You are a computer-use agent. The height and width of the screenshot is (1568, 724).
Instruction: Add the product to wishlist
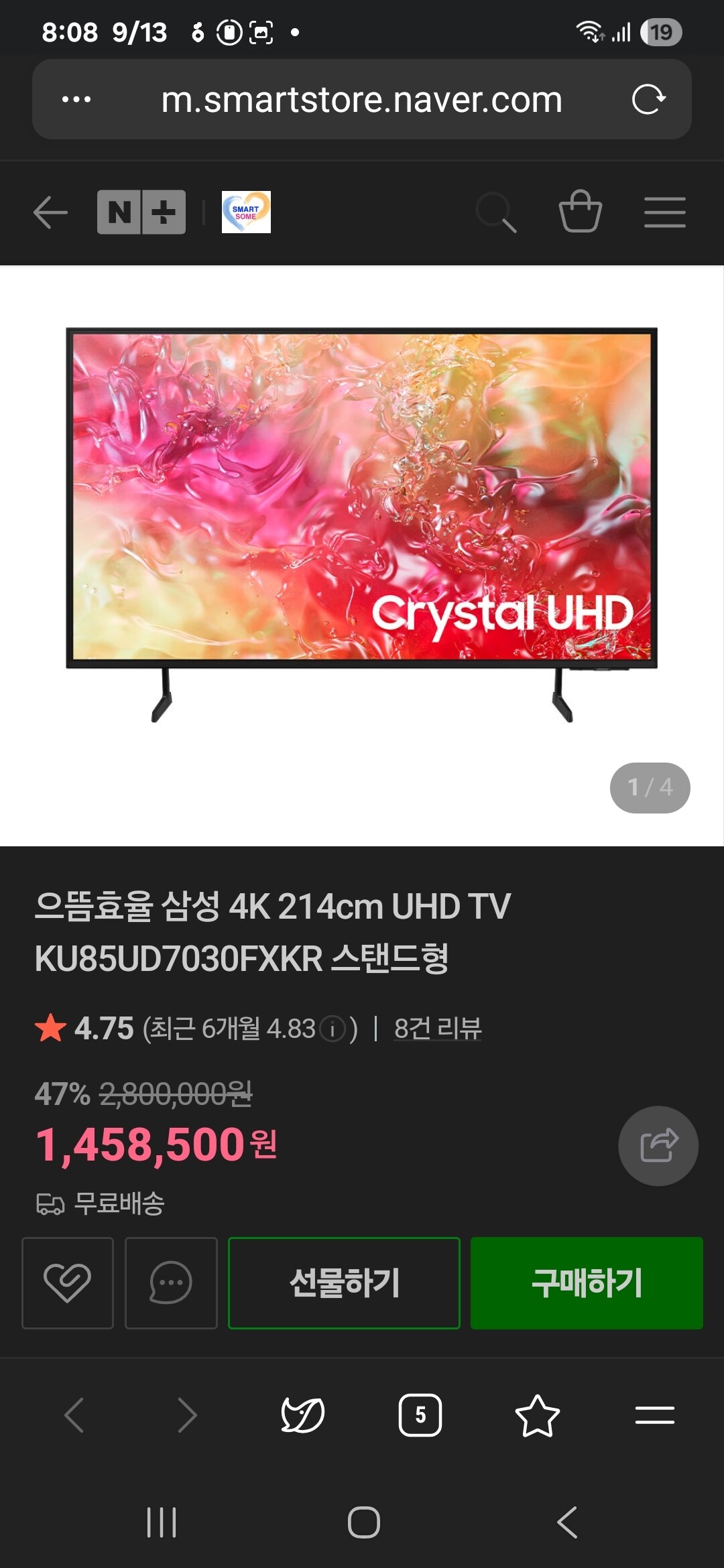[68, 1283]
